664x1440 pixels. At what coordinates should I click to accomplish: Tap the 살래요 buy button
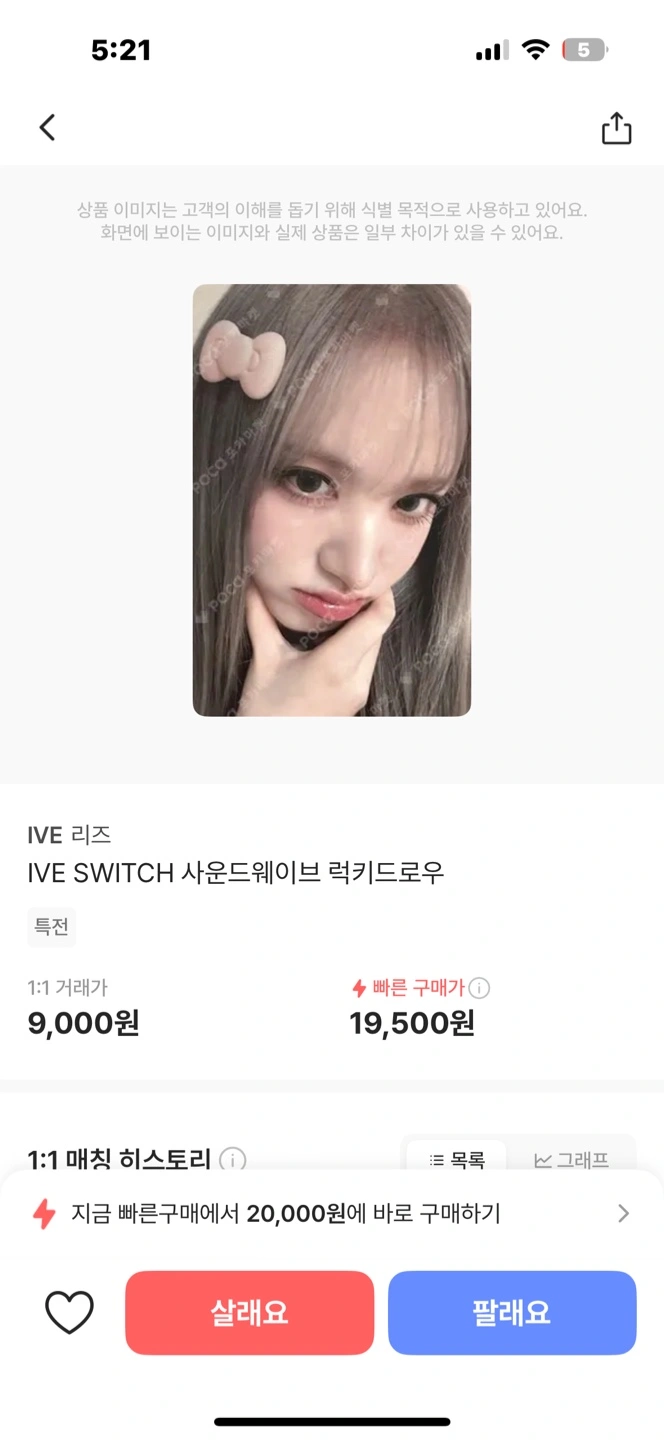coord(249,1313)
